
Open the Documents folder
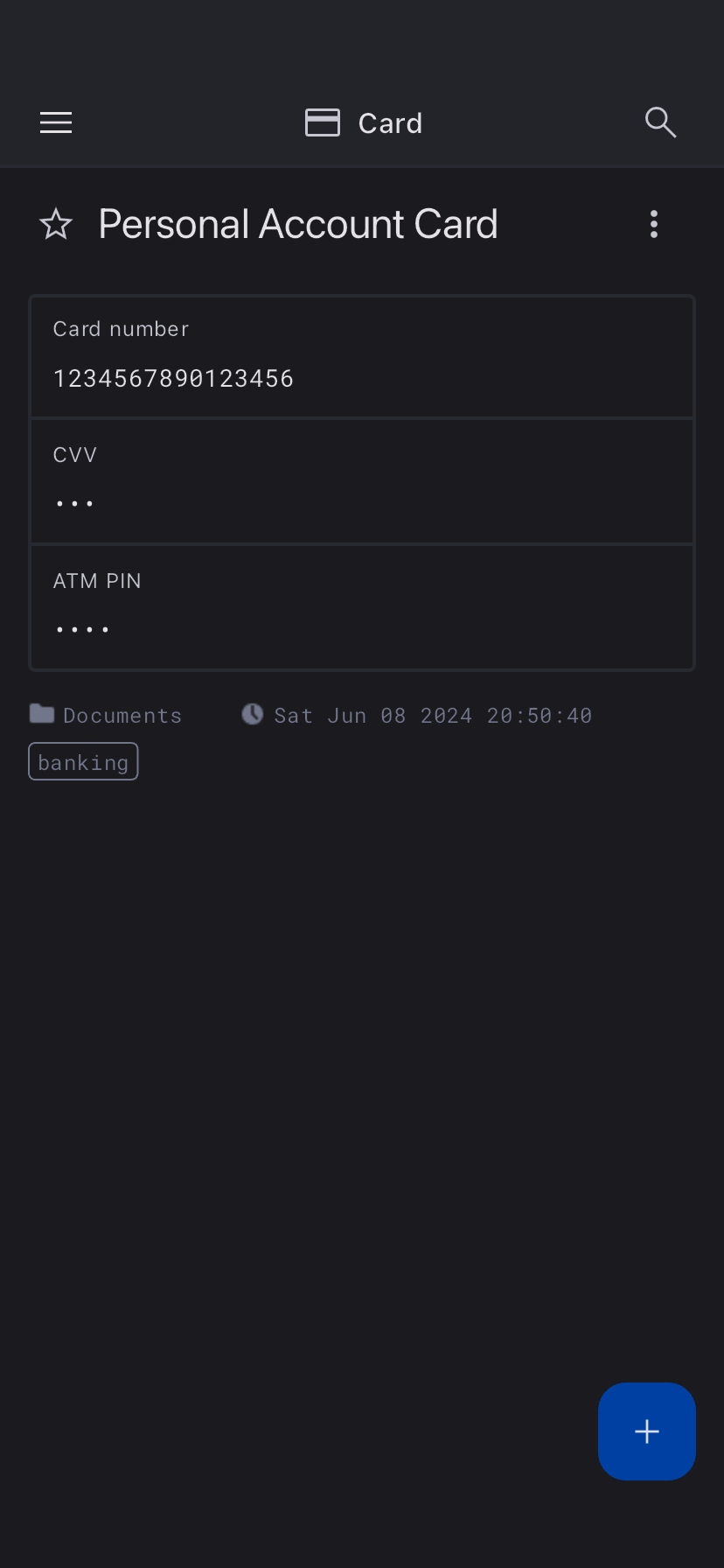tap(107, 715)
